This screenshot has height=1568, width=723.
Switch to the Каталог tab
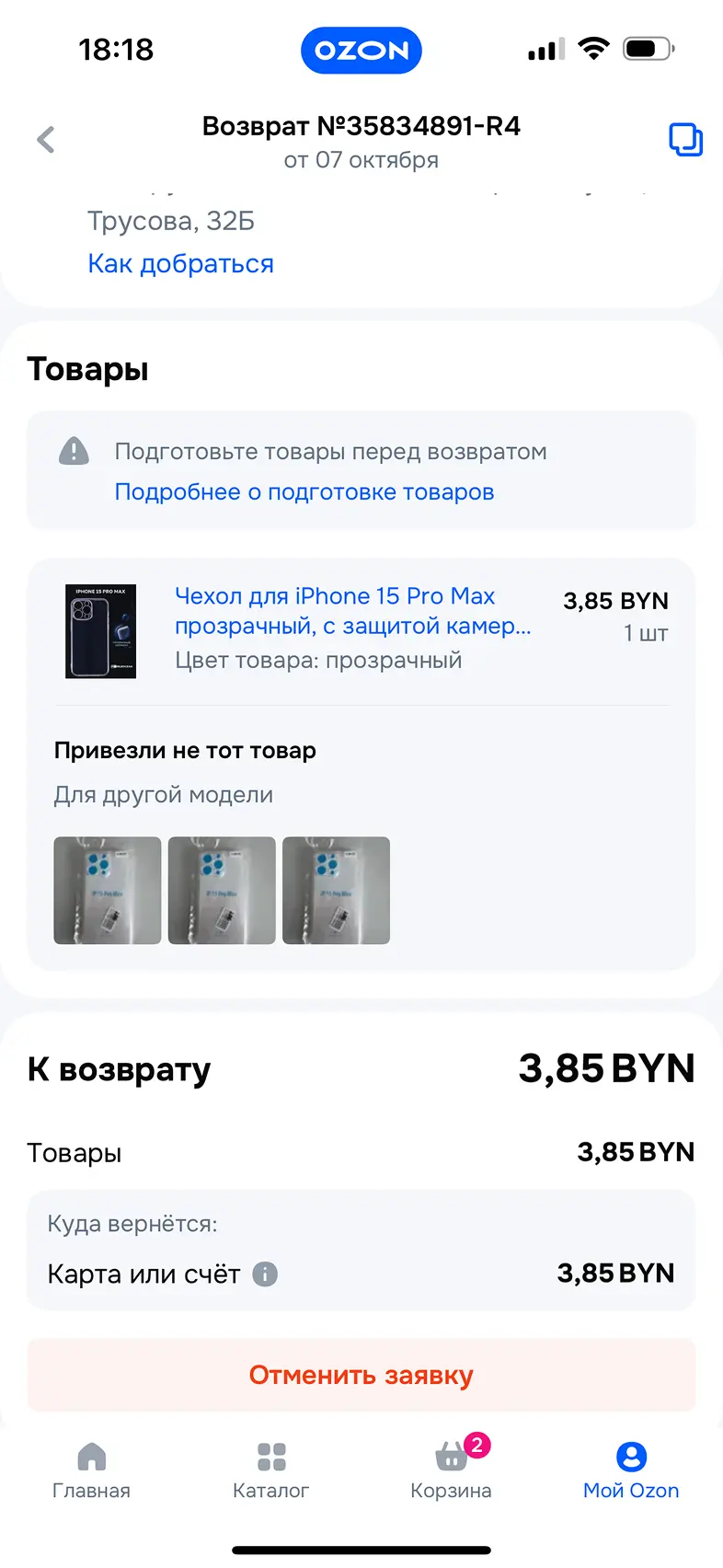271,1470
